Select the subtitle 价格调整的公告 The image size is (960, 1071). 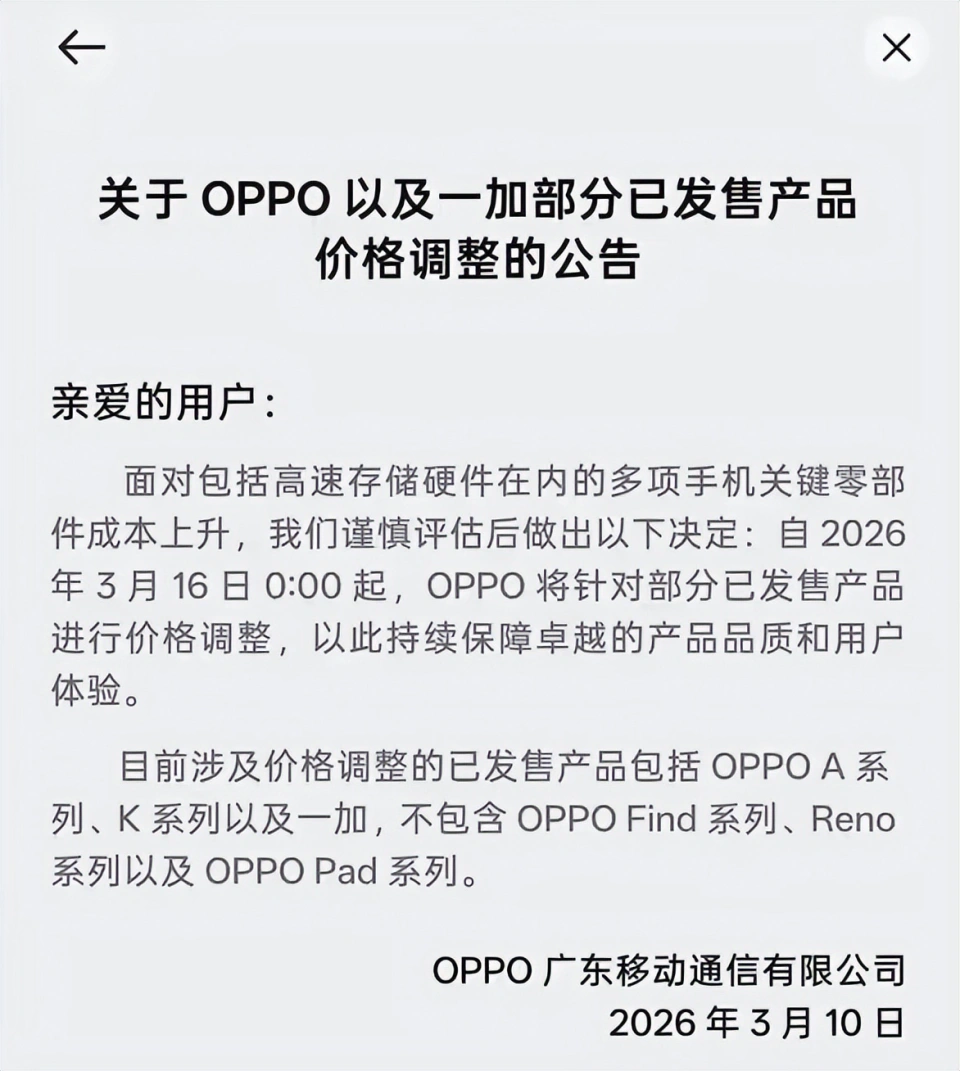pyautogui.click(x=480, y=262)
